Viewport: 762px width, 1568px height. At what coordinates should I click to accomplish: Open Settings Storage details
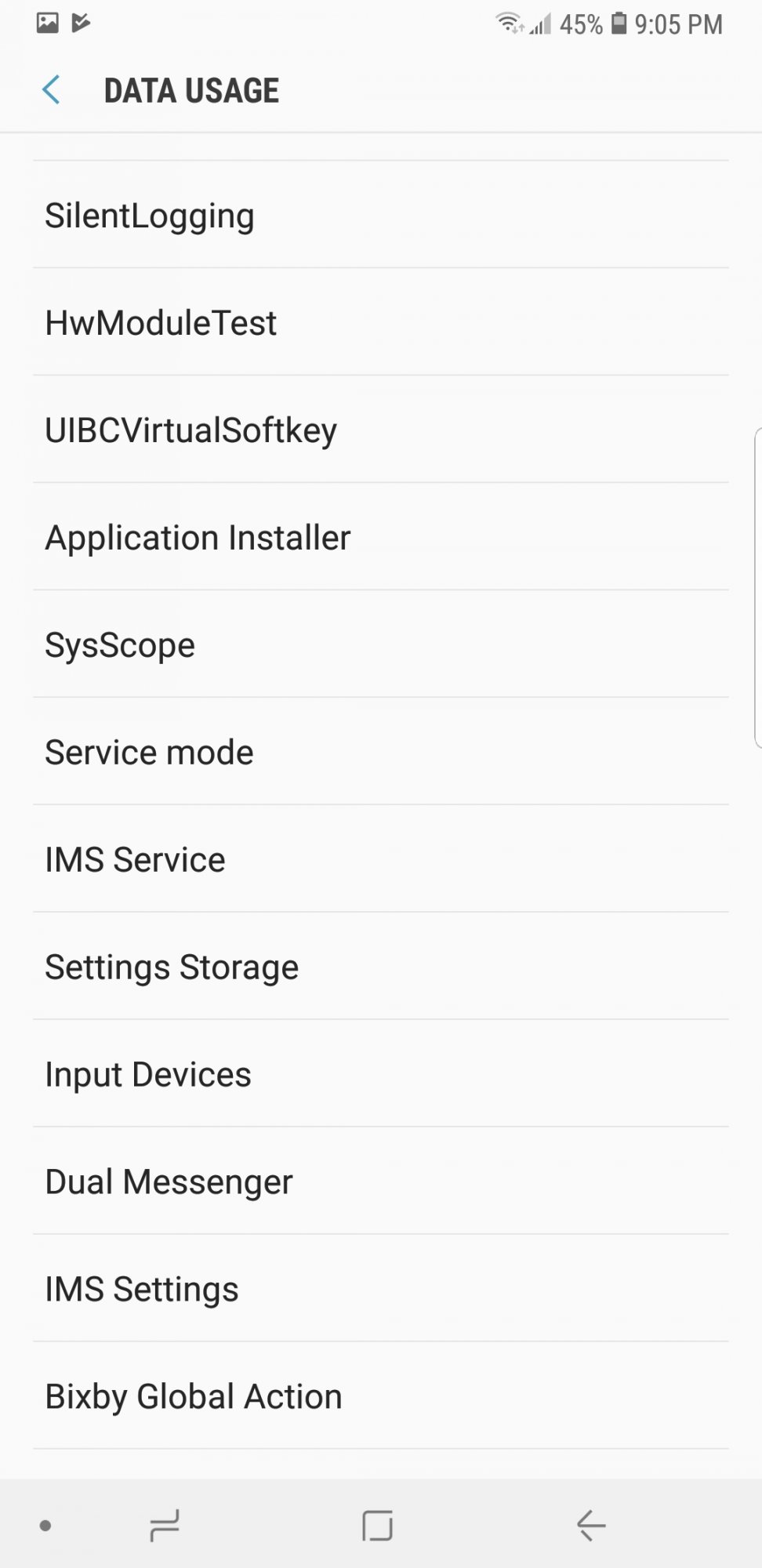(381, 967)
